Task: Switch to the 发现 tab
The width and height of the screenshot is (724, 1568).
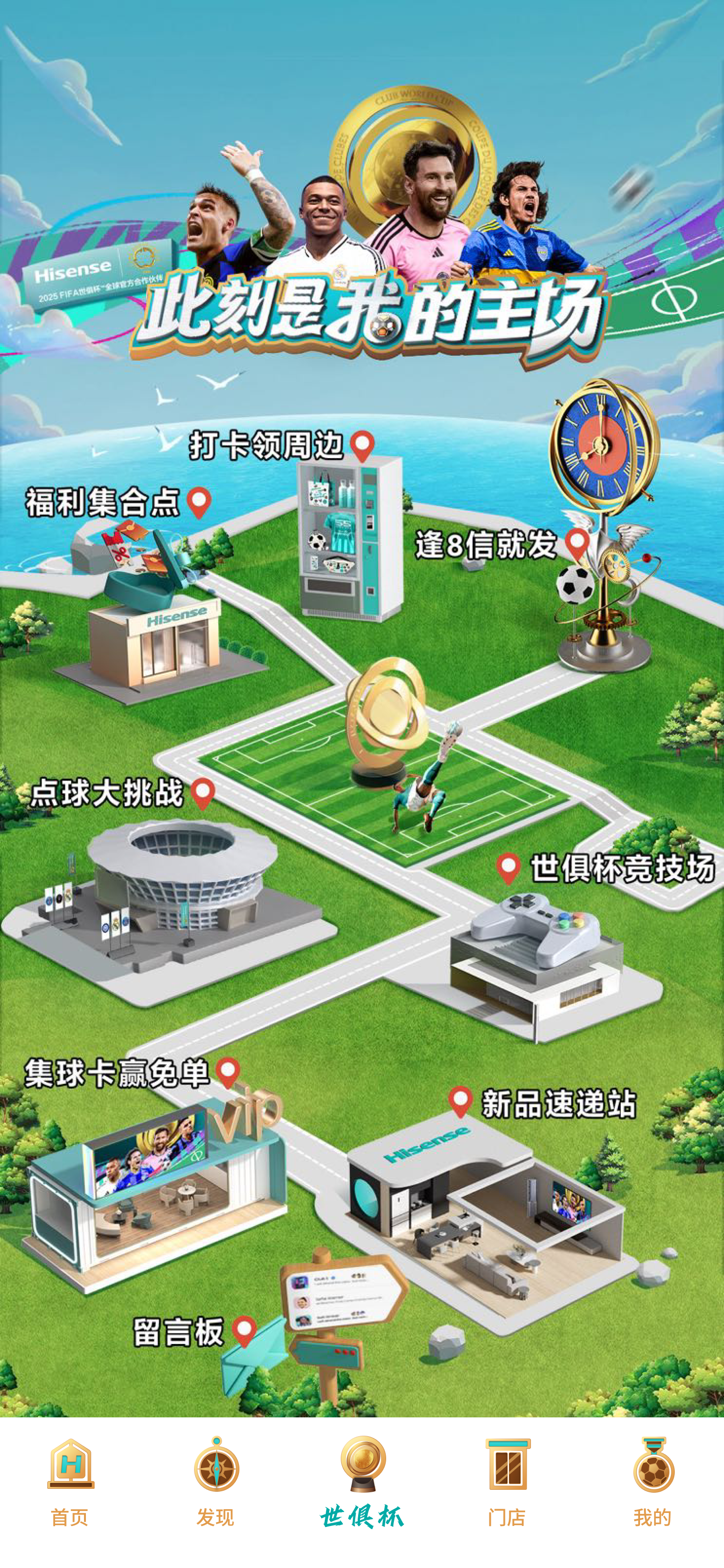Action: click(216, 1482)
